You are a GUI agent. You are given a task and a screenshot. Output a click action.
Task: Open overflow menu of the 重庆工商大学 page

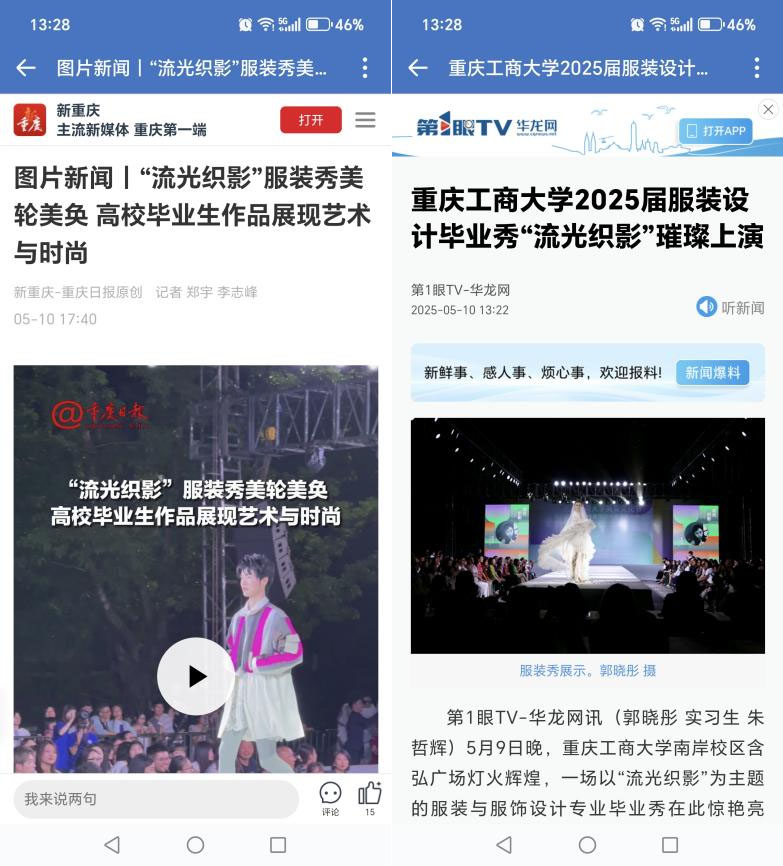click(x=757, y=68)
